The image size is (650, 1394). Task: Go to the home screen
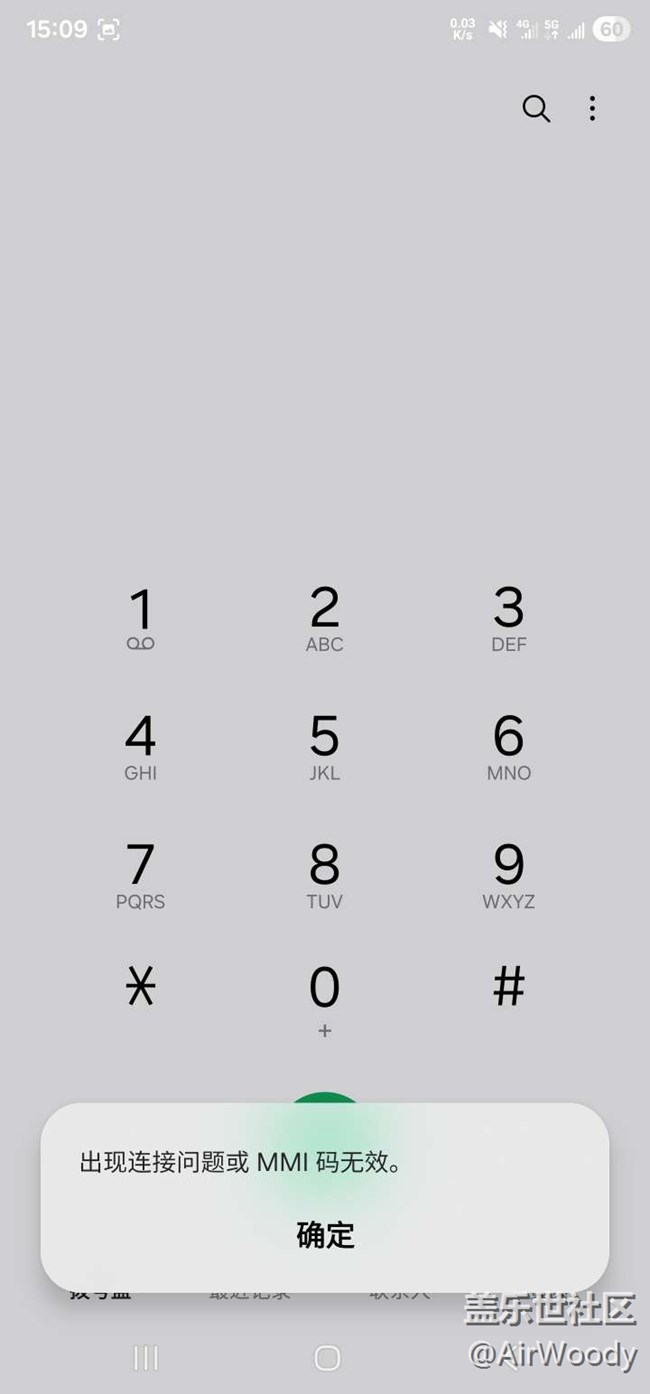coord(327,1357)
